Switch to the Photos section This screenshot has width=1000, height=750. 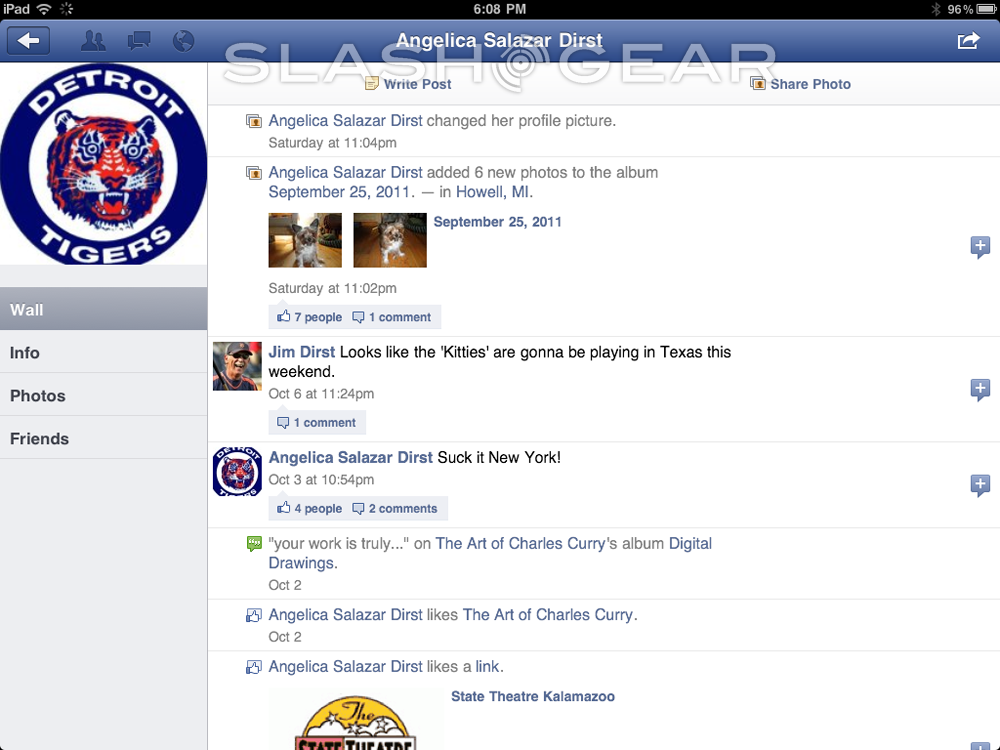38,396
